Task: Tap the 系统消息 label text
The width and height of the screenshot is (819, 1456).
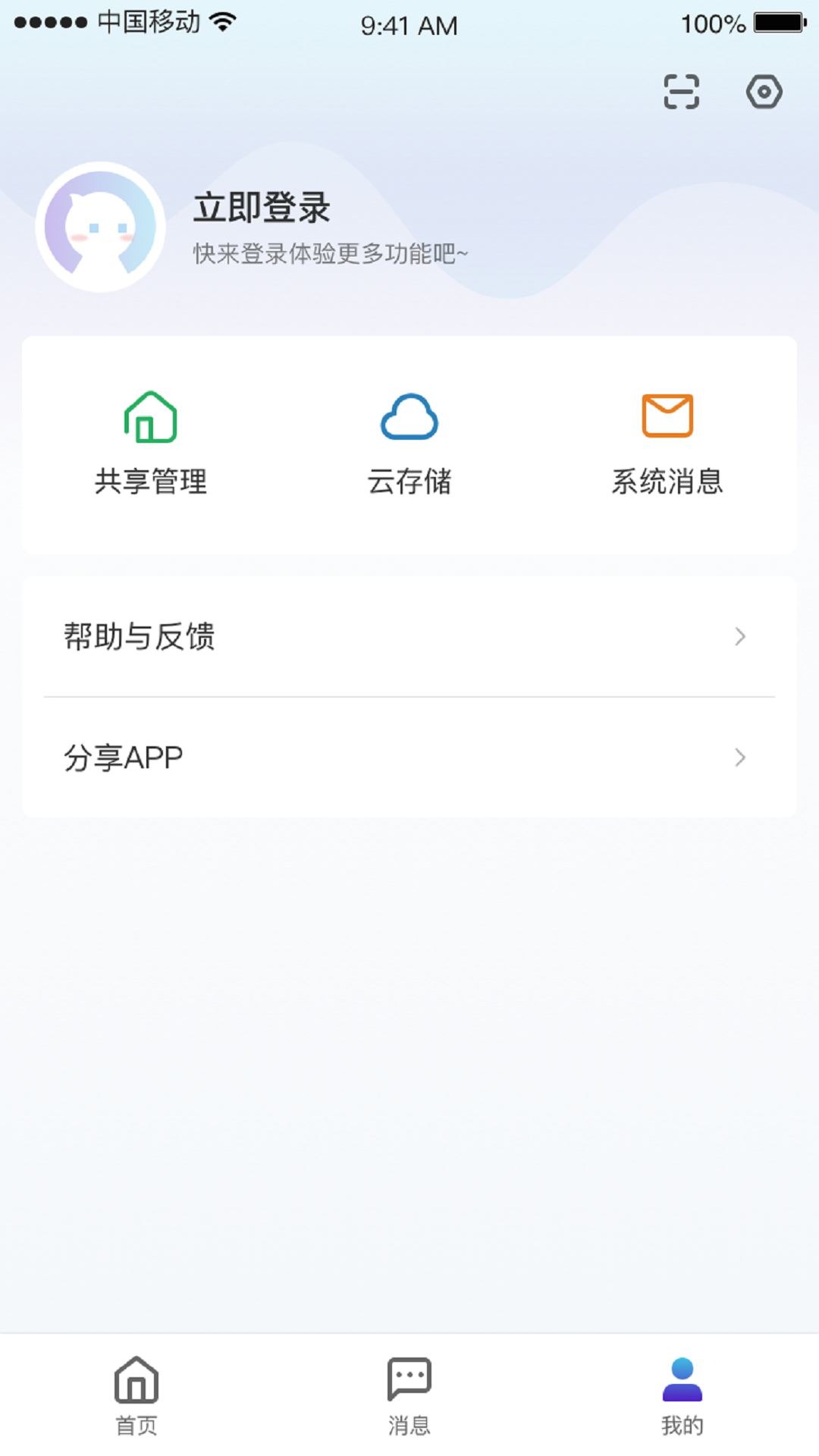Action: point(667,482)
